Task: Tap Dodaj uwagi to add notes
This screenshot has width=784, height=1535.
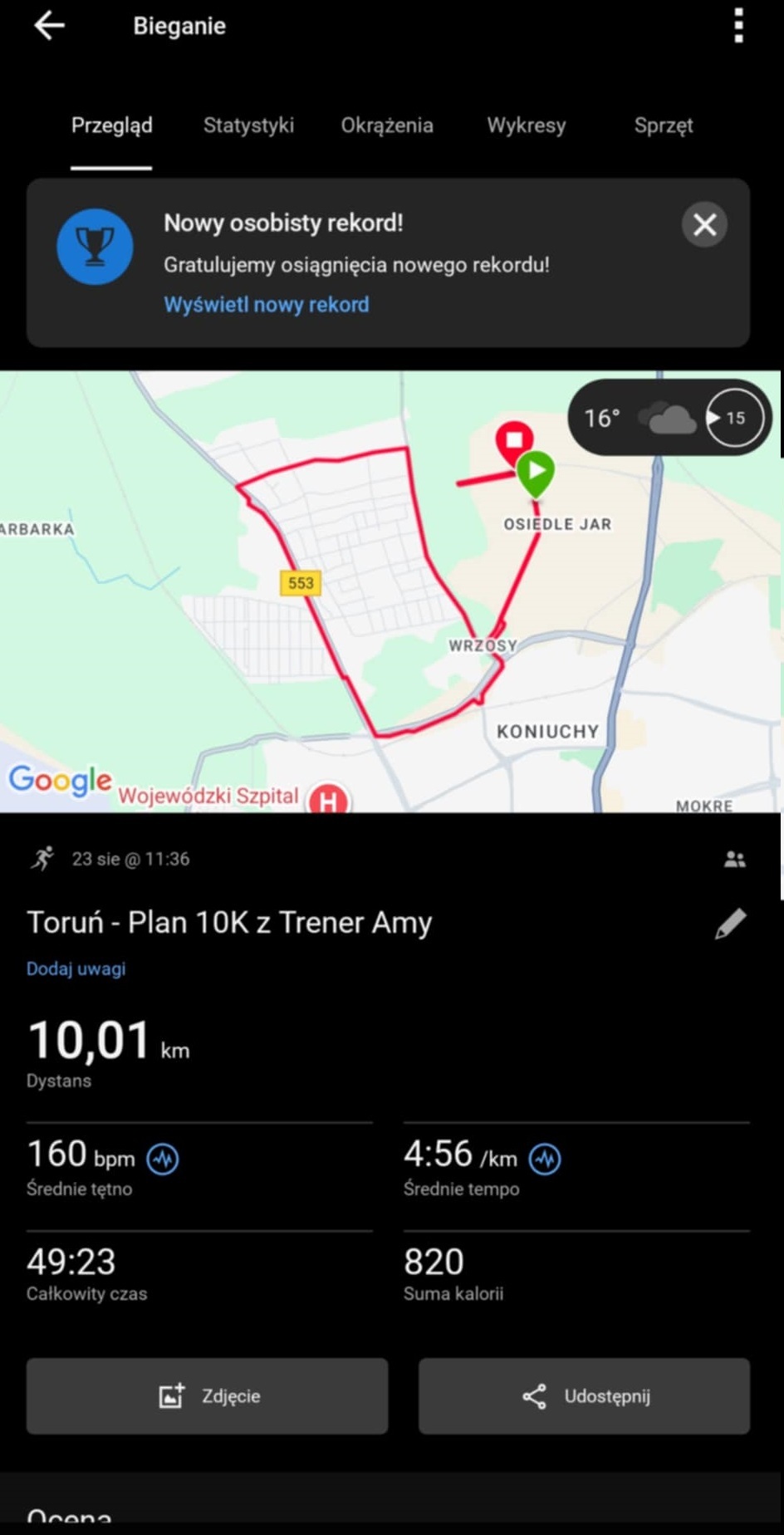Action: [76, 969]
